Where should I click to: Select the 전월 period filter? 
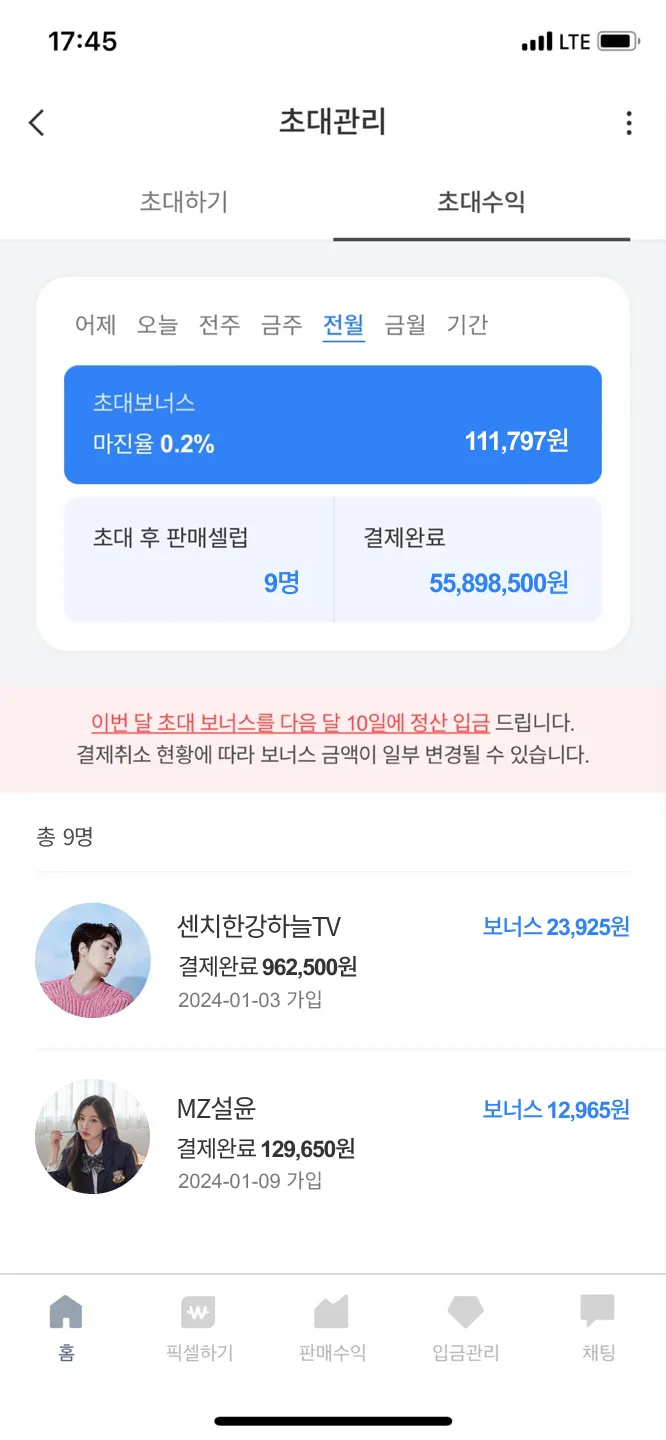tap(343, 325)
